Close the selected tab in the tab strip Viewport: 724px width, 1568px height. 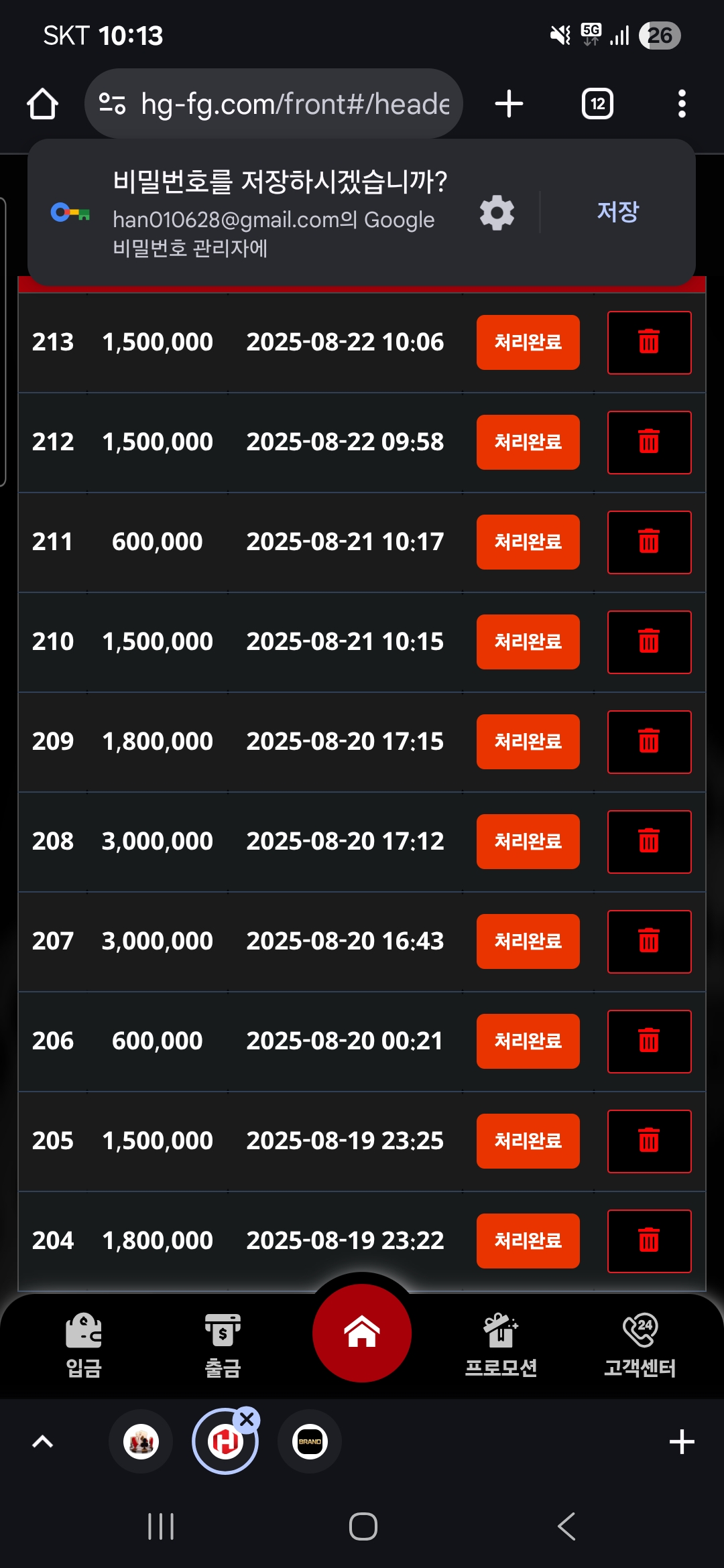247,1419
